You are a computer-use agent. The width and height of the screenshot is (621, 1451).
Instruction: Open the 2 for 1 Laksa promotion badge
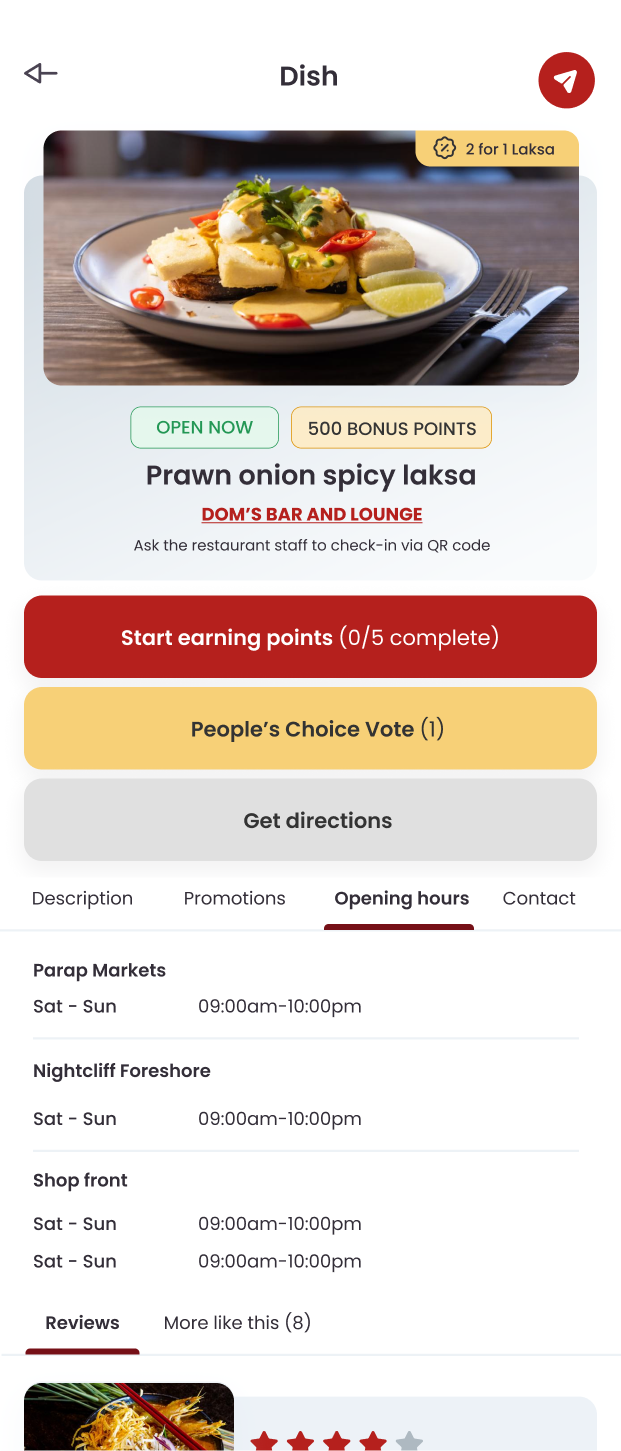(497, 149)
